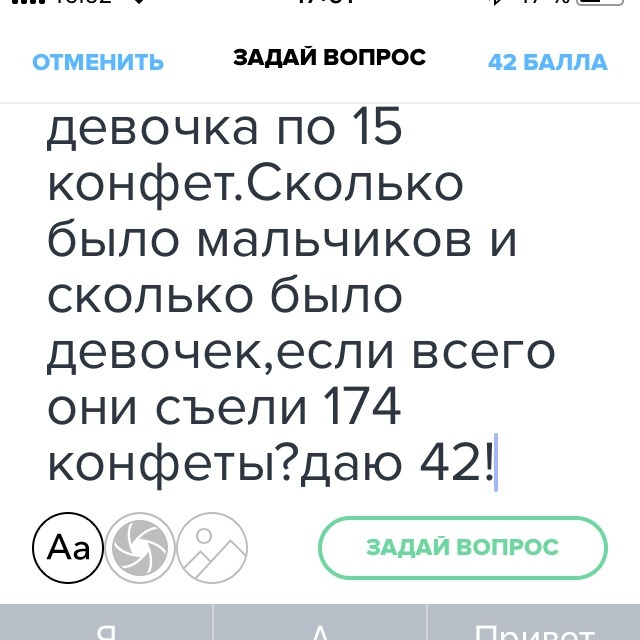Attach an image from the gallery

tap(212, 547)
